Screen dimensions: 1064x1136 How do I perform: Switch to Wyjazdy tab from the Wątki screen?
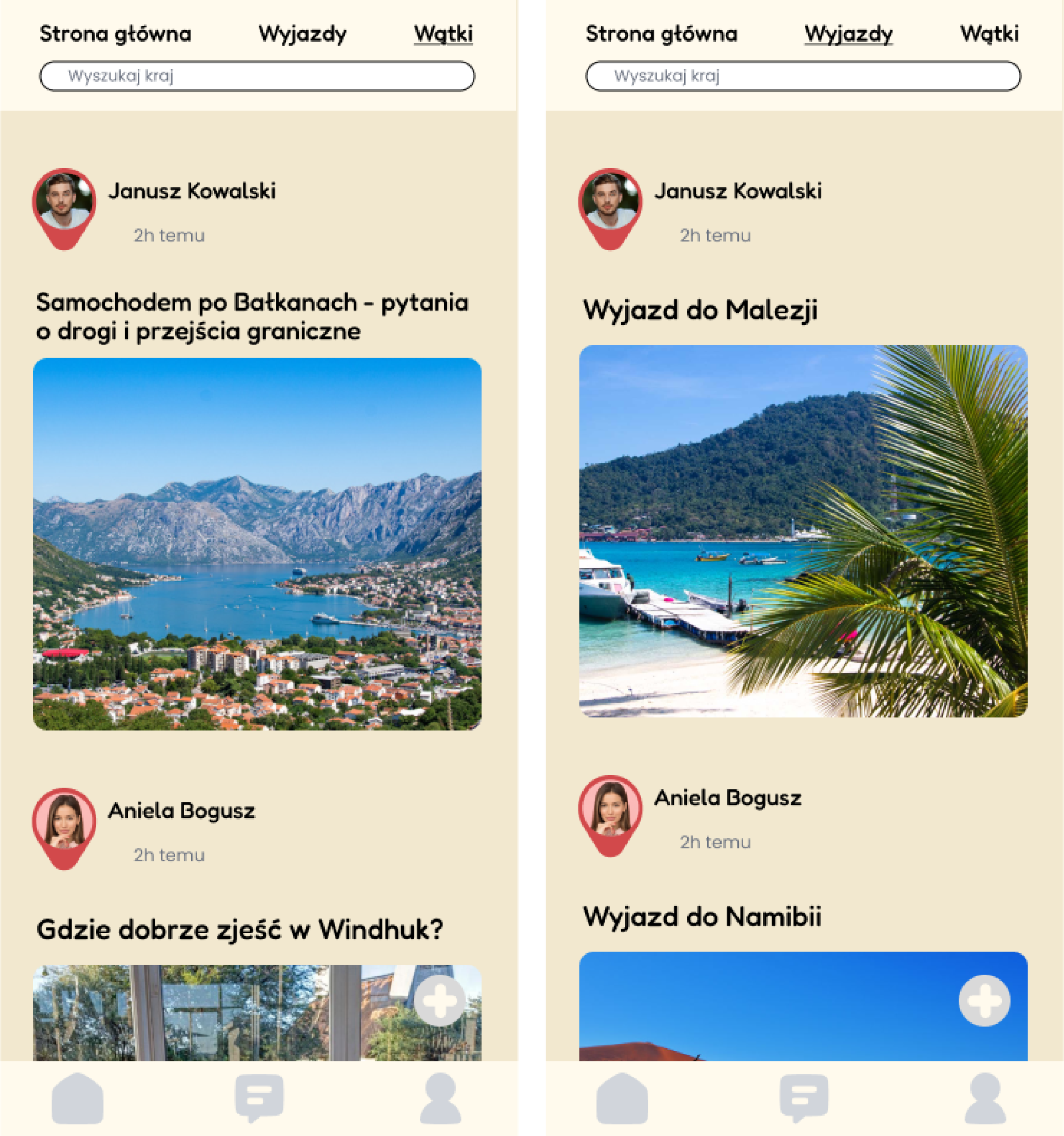point(302,34)
